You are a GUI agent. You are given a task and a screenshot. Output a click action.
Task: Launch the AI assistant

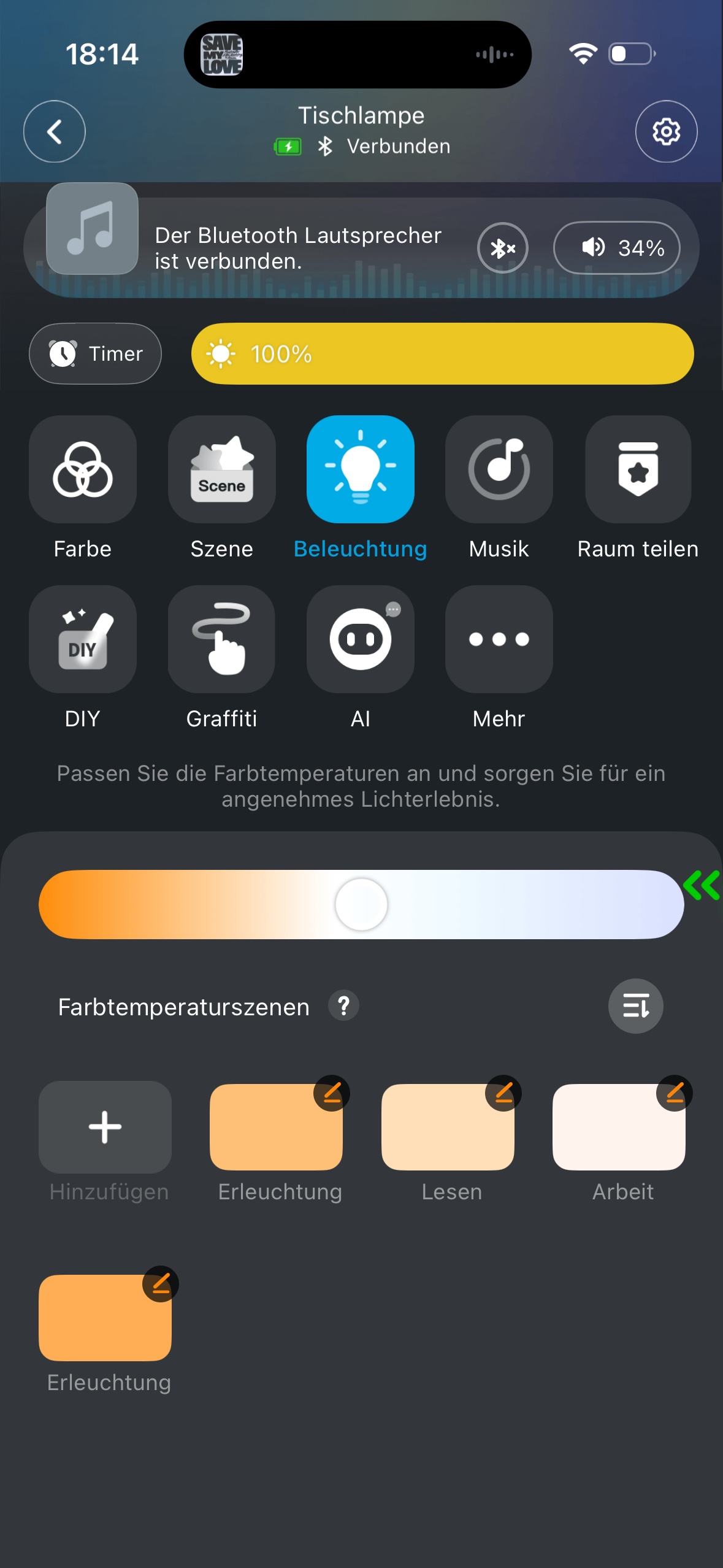pyautogui.click(x=360, y=639)
